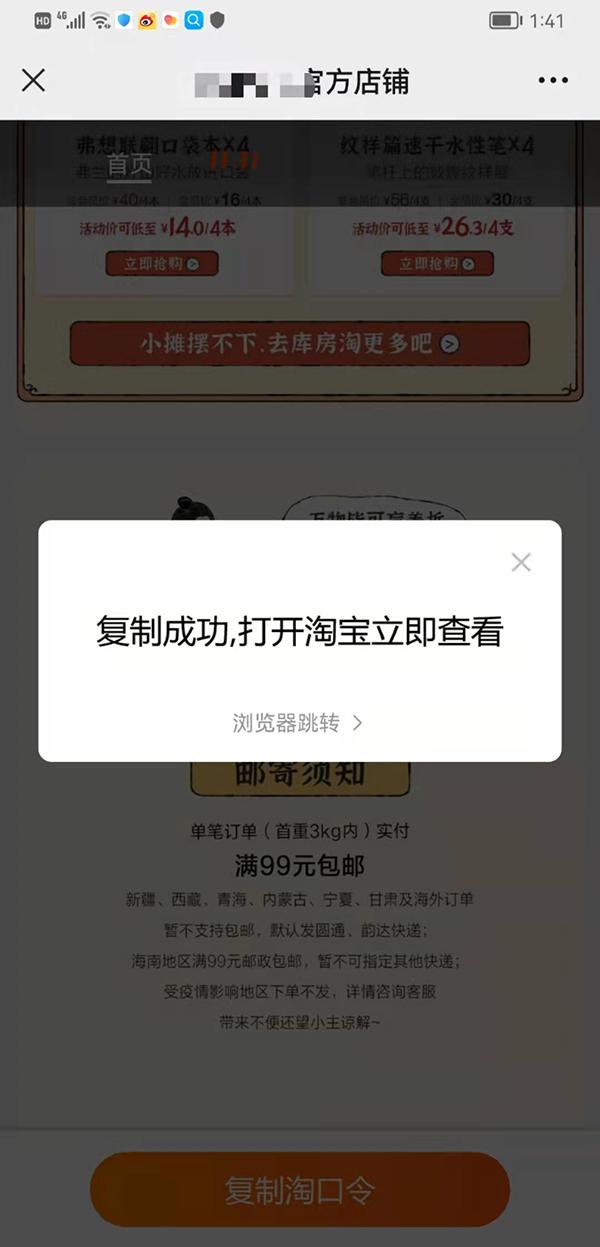Tap 浏览器跳转 to open in browser
Screen dimensions: 600x1247
[298, 723]
